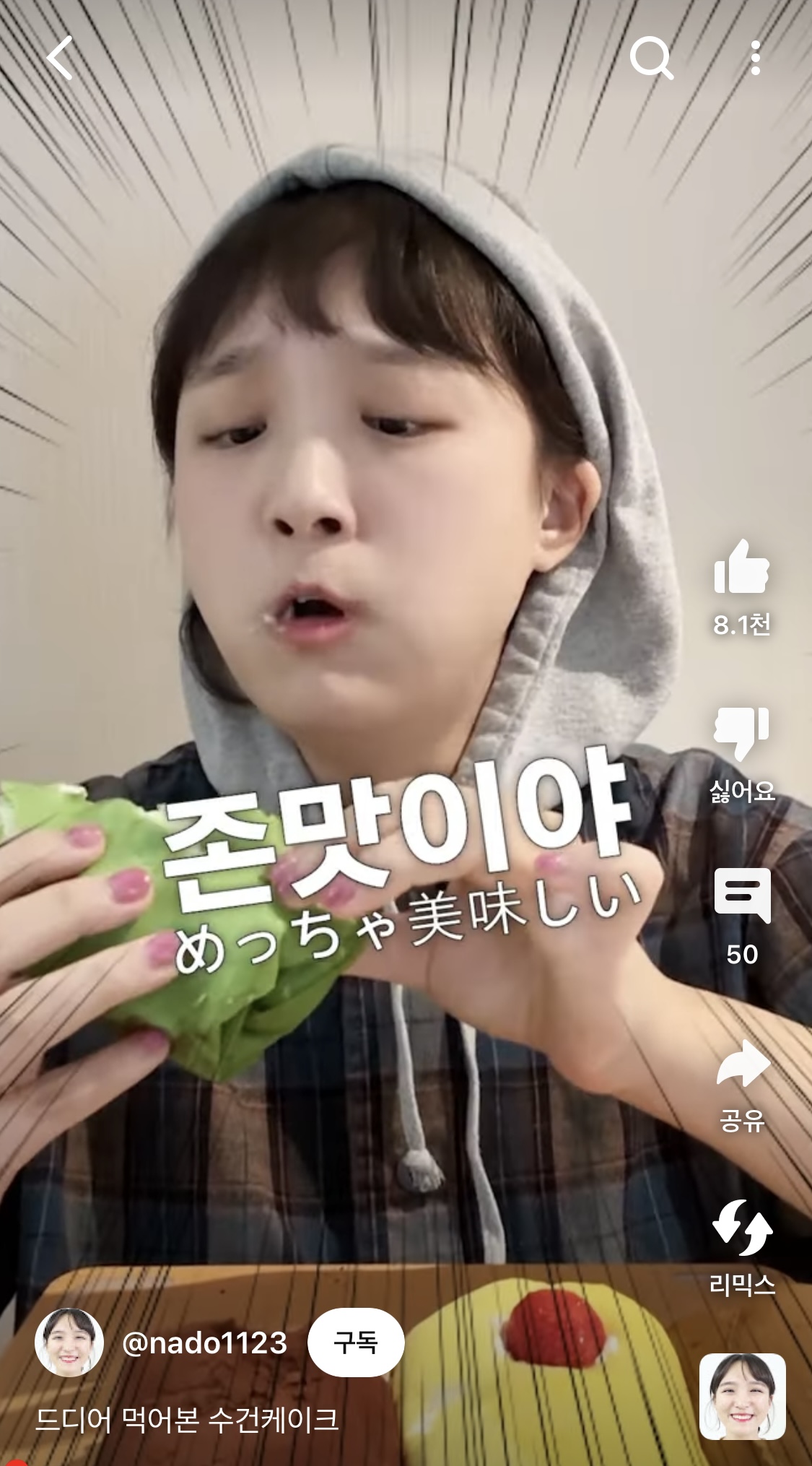The height and width of the screenshot is (1466, 812).
Task: Open search from the magnifier icon
Action: 651,58
